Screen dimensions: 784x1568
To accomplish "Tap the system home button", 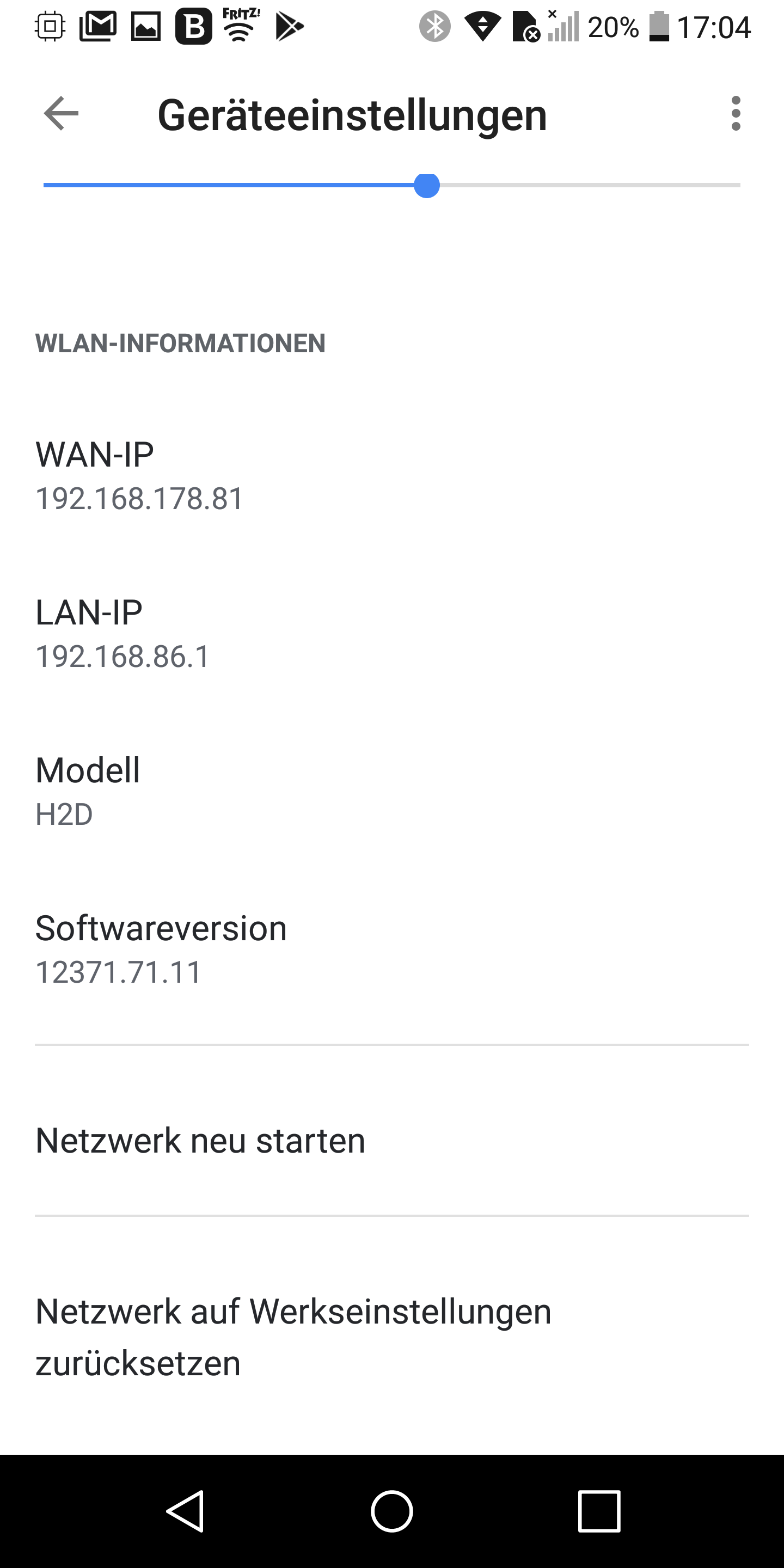I will [x=391, y=1511].
